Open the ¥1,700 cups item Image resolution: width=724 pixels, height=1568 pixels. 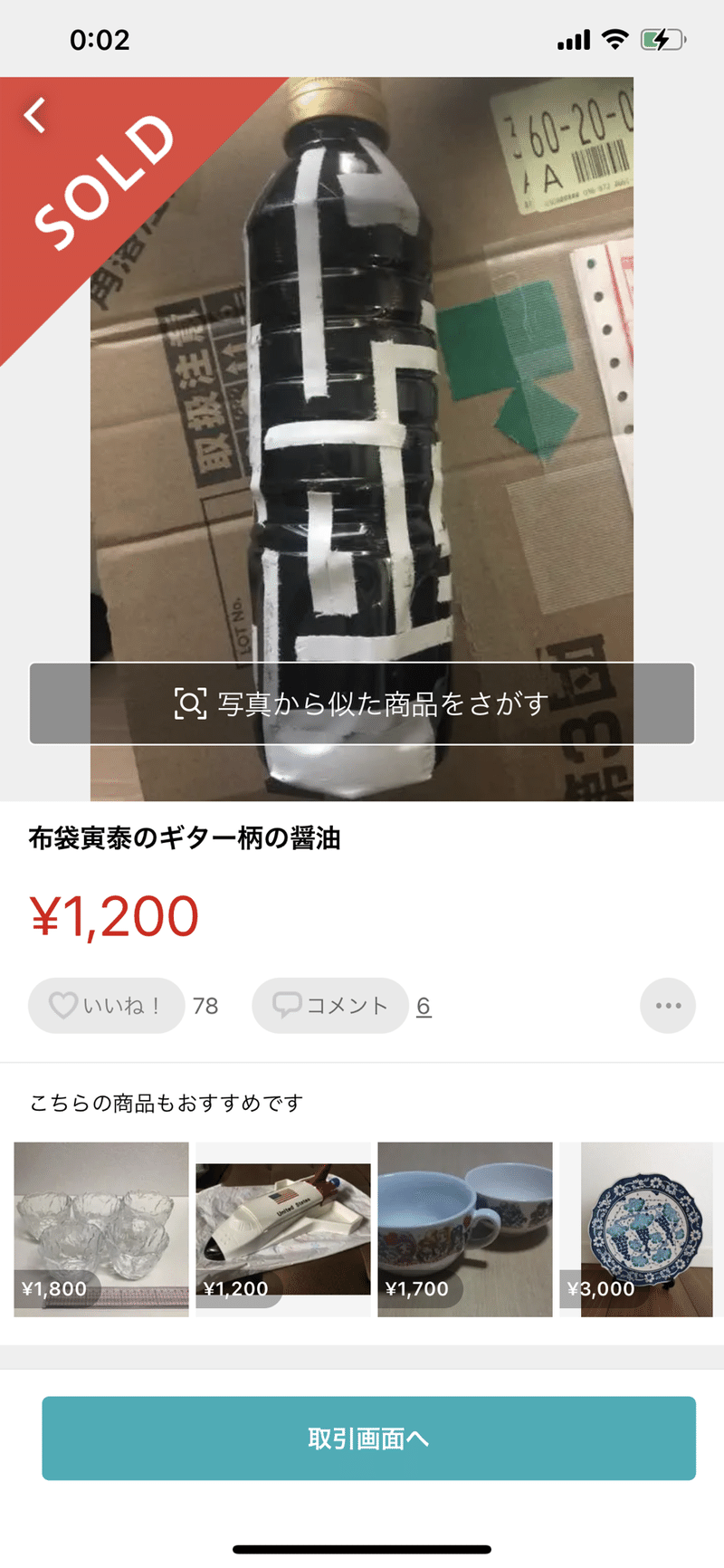click(465, 1229)
